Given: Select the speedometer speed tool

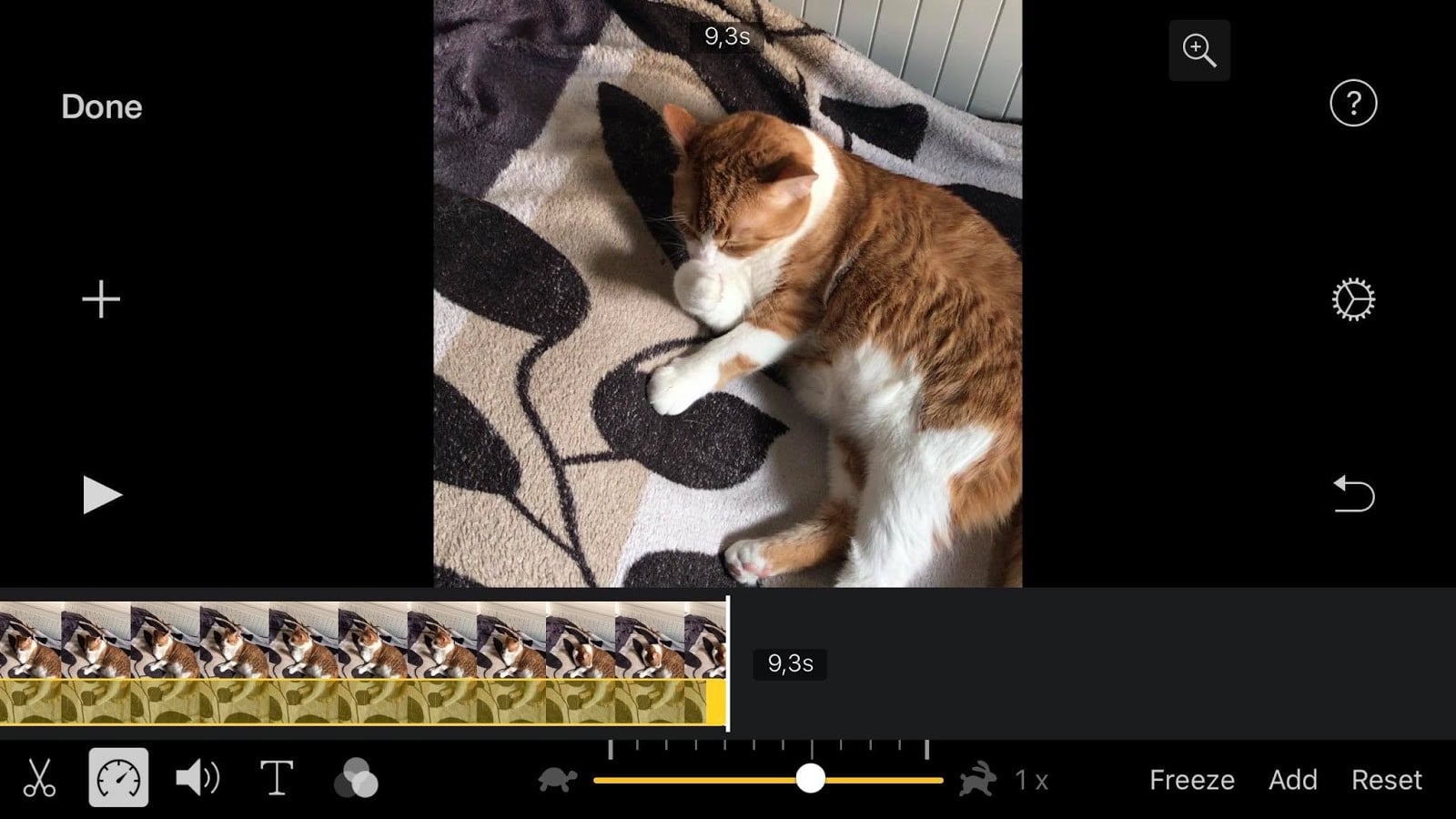Looking at the screenshot, I should [x=118, y=778].
